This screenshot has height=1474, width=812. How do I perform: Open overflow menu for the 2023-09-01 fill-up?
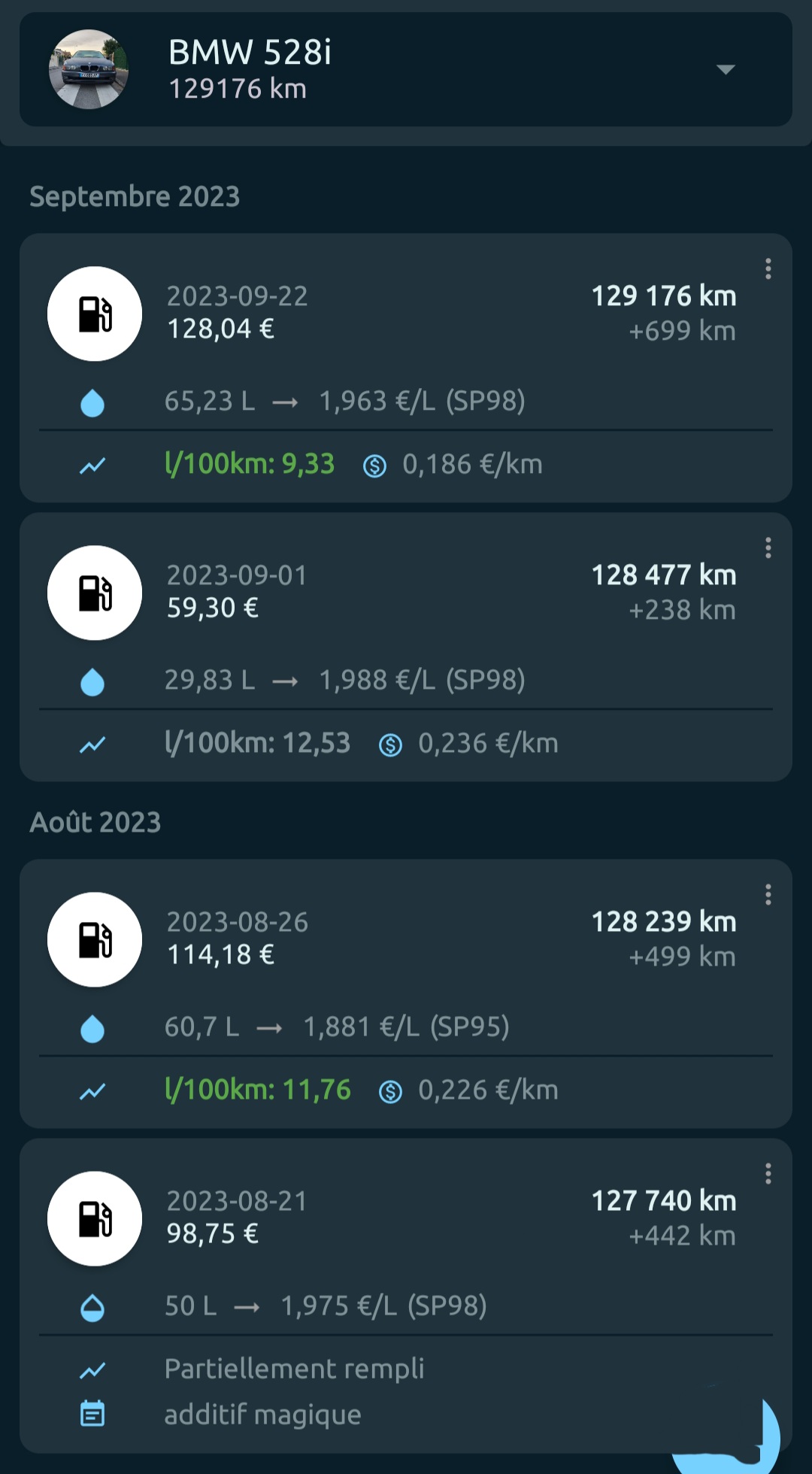point(768,548)
